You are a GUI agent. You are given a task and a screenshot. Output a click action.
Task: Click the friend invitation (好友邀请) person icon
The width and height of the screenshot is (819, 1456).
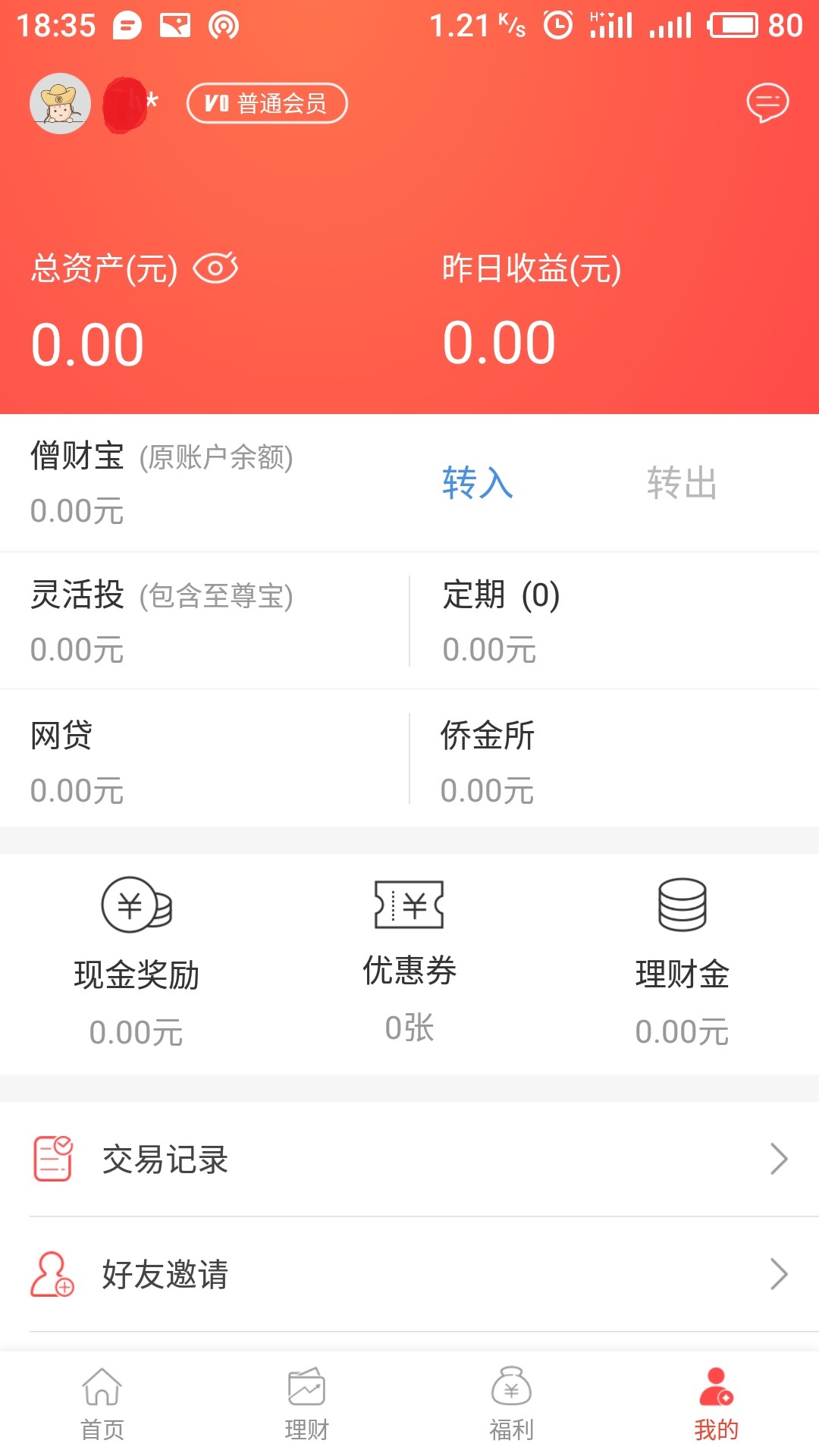point(52,1274)
